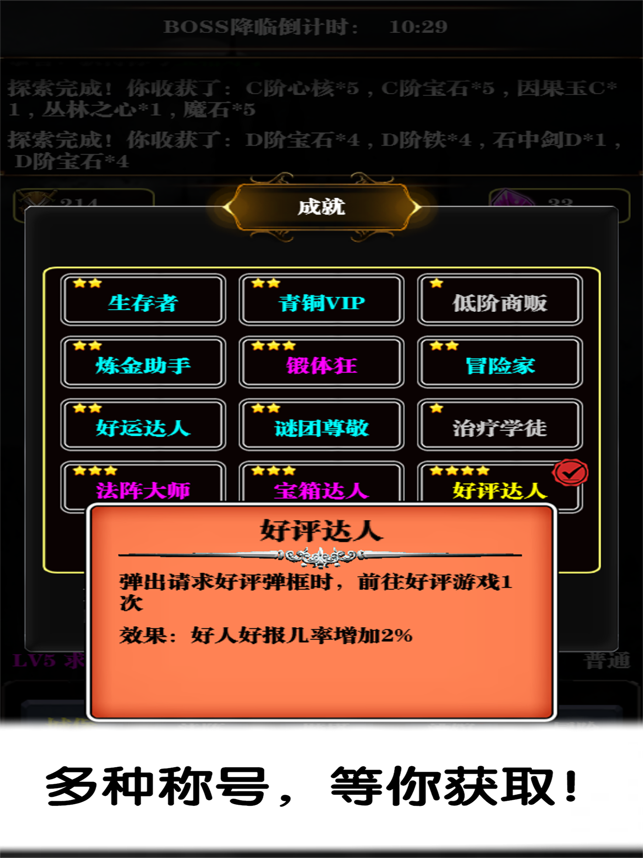Tap the 低阶商贩 achievement
643x858 pixels.
pos(500,301)
